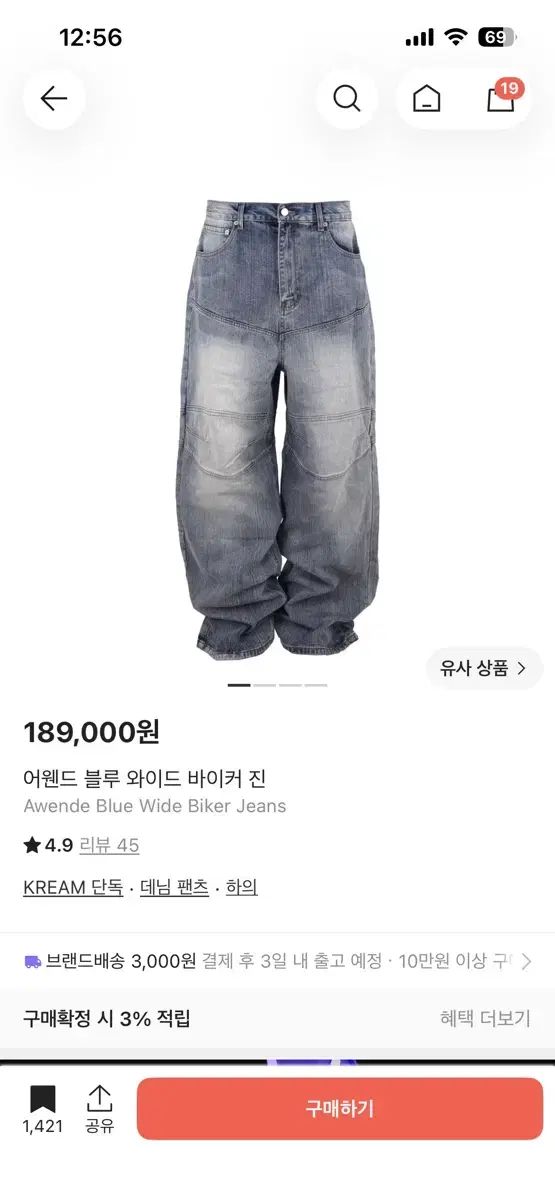Share this product via 공유

click(99, 1109)
